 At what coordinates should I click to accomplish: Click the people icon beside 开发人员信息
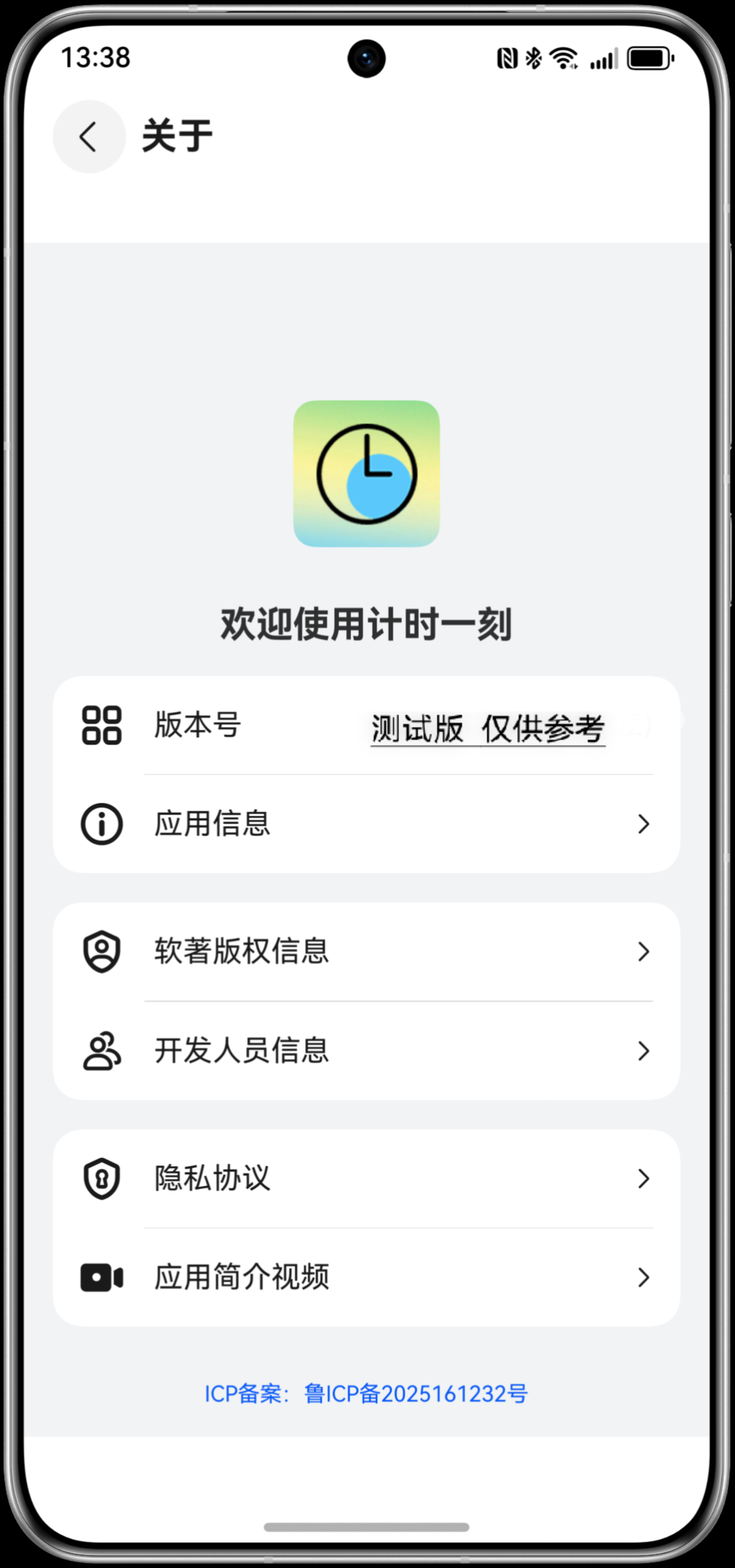(x=101, y=1050)
